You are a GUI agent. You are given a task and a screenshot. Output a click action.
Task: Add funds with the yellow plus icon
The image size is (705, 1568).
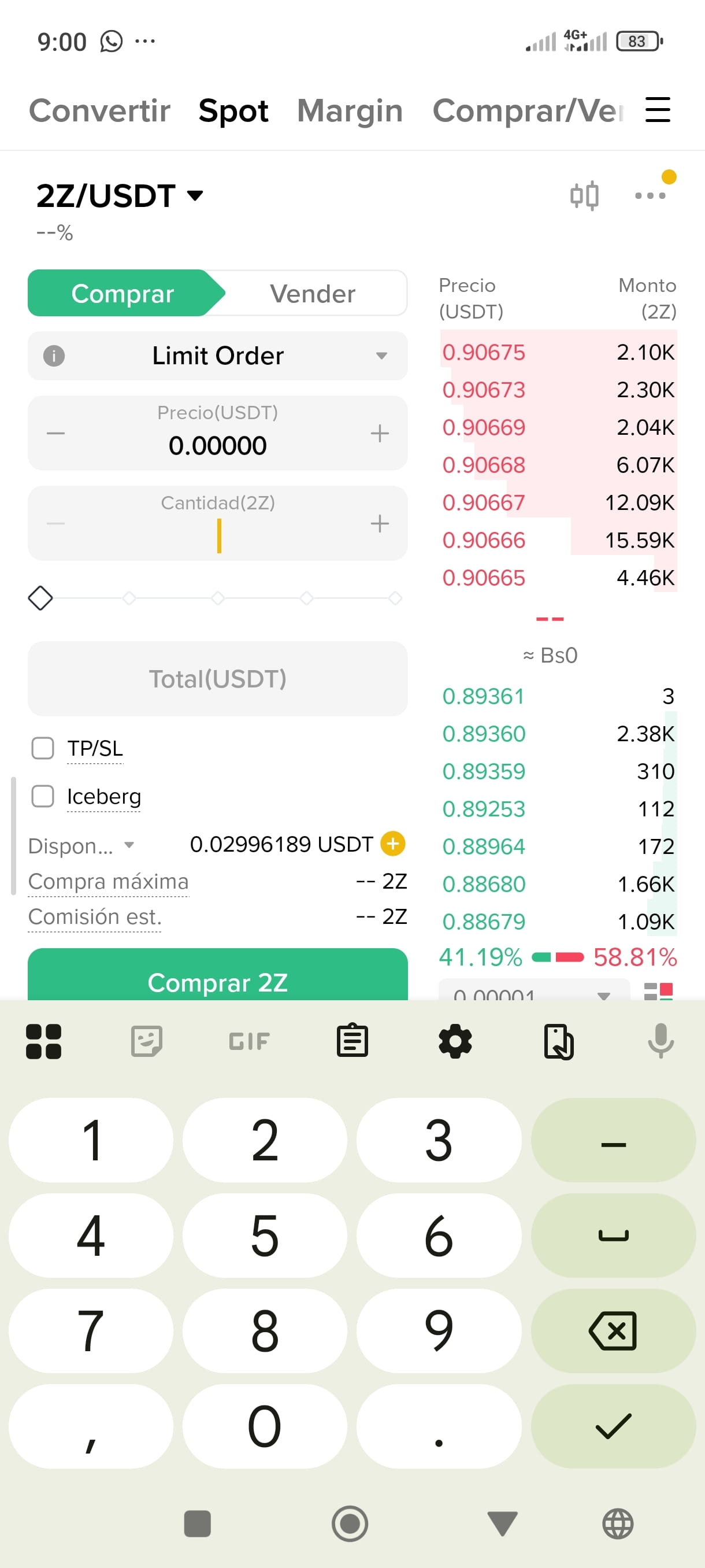coord(393,844)
